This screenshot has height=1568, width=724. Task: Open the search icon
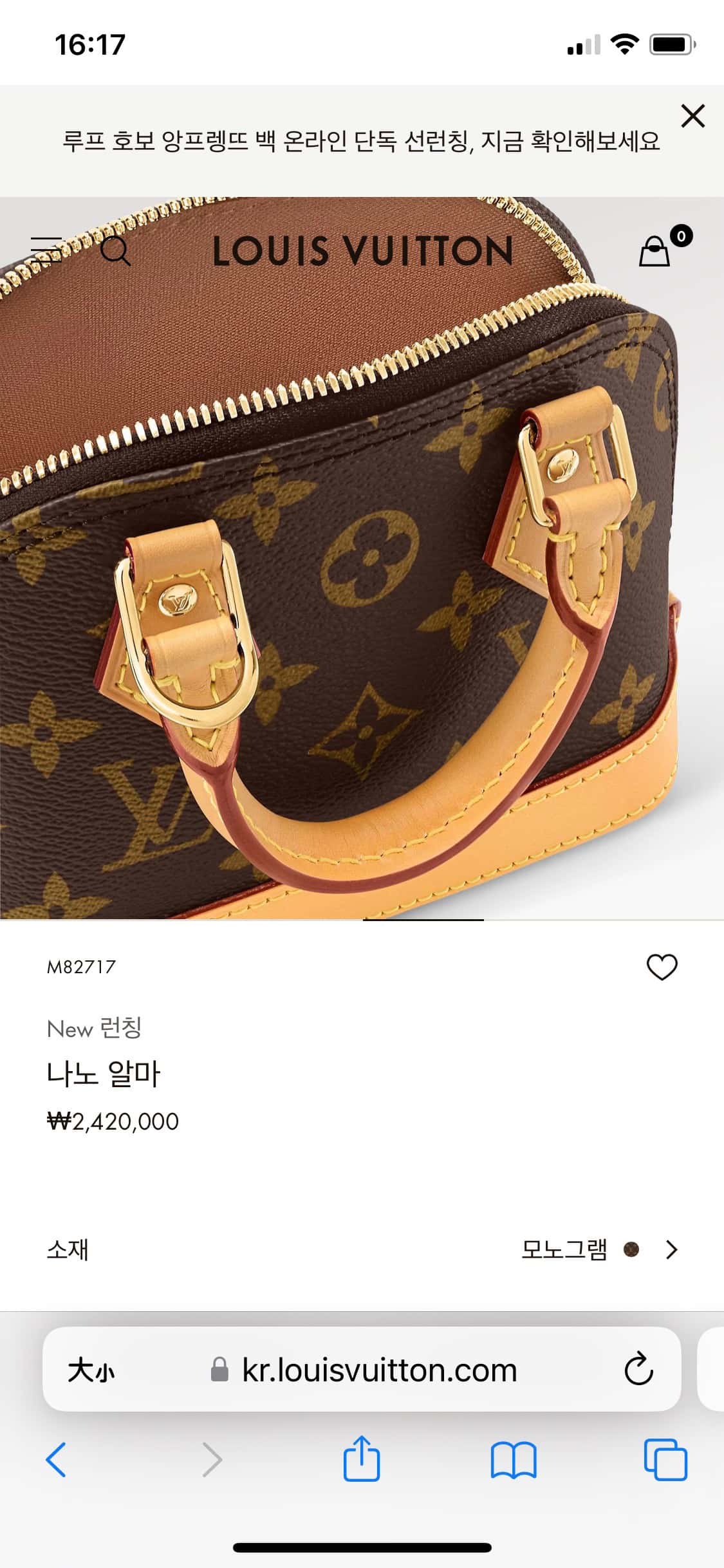[x=116, y=250]
